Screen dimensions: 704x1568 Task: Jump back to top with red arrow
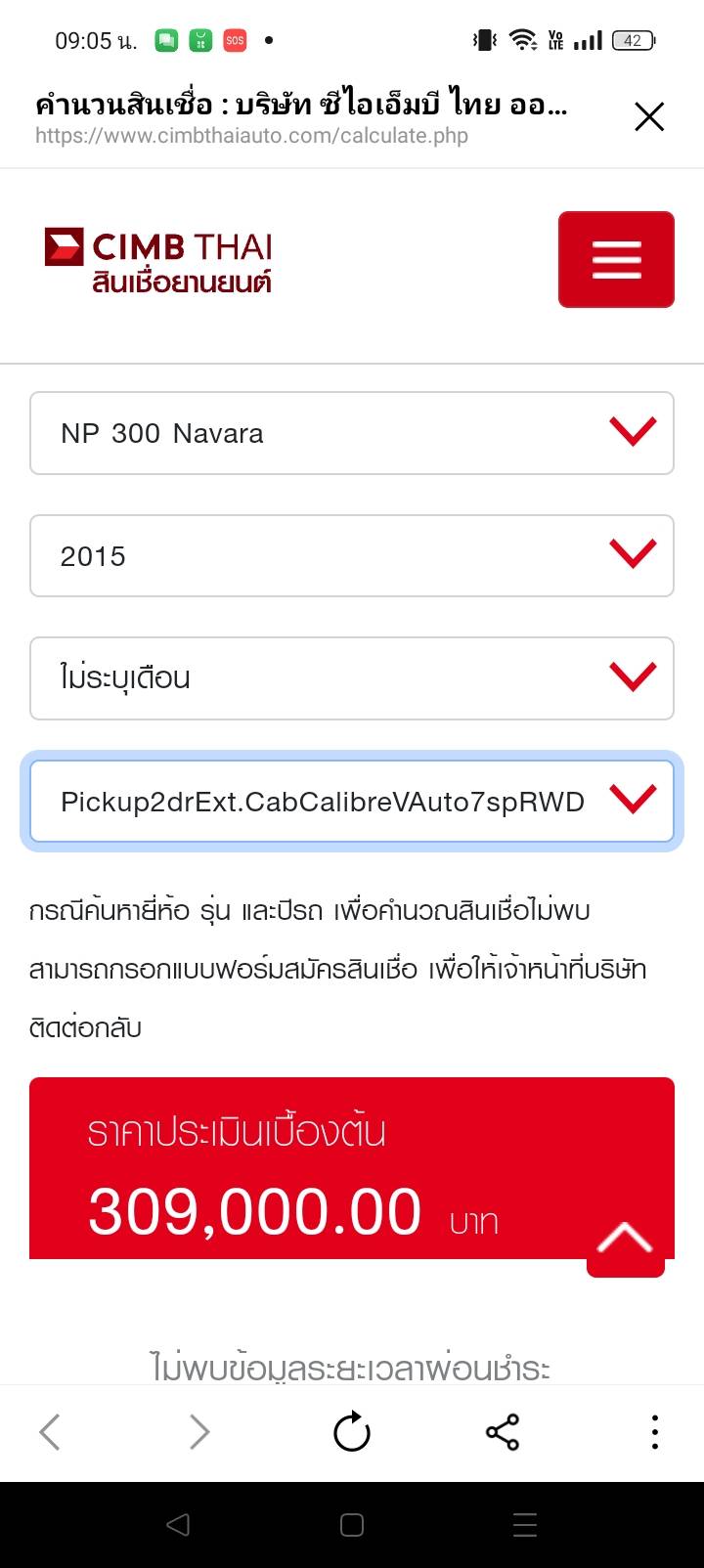tap(625, 1241)
